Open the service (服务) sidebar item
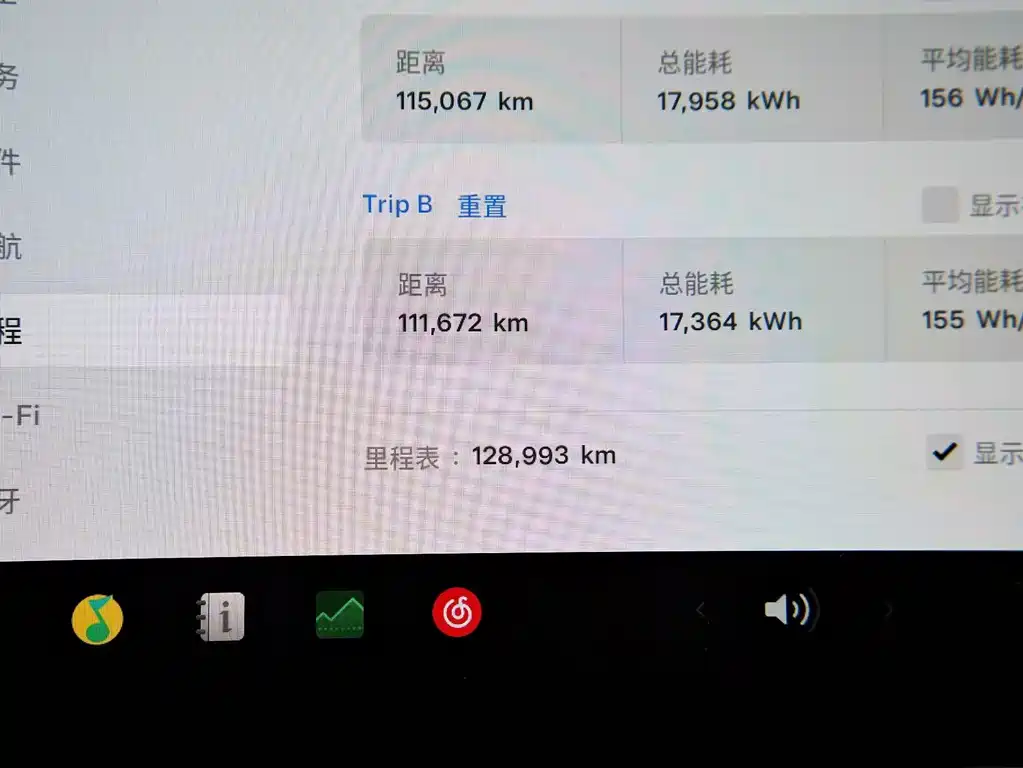 coord(10,76)
